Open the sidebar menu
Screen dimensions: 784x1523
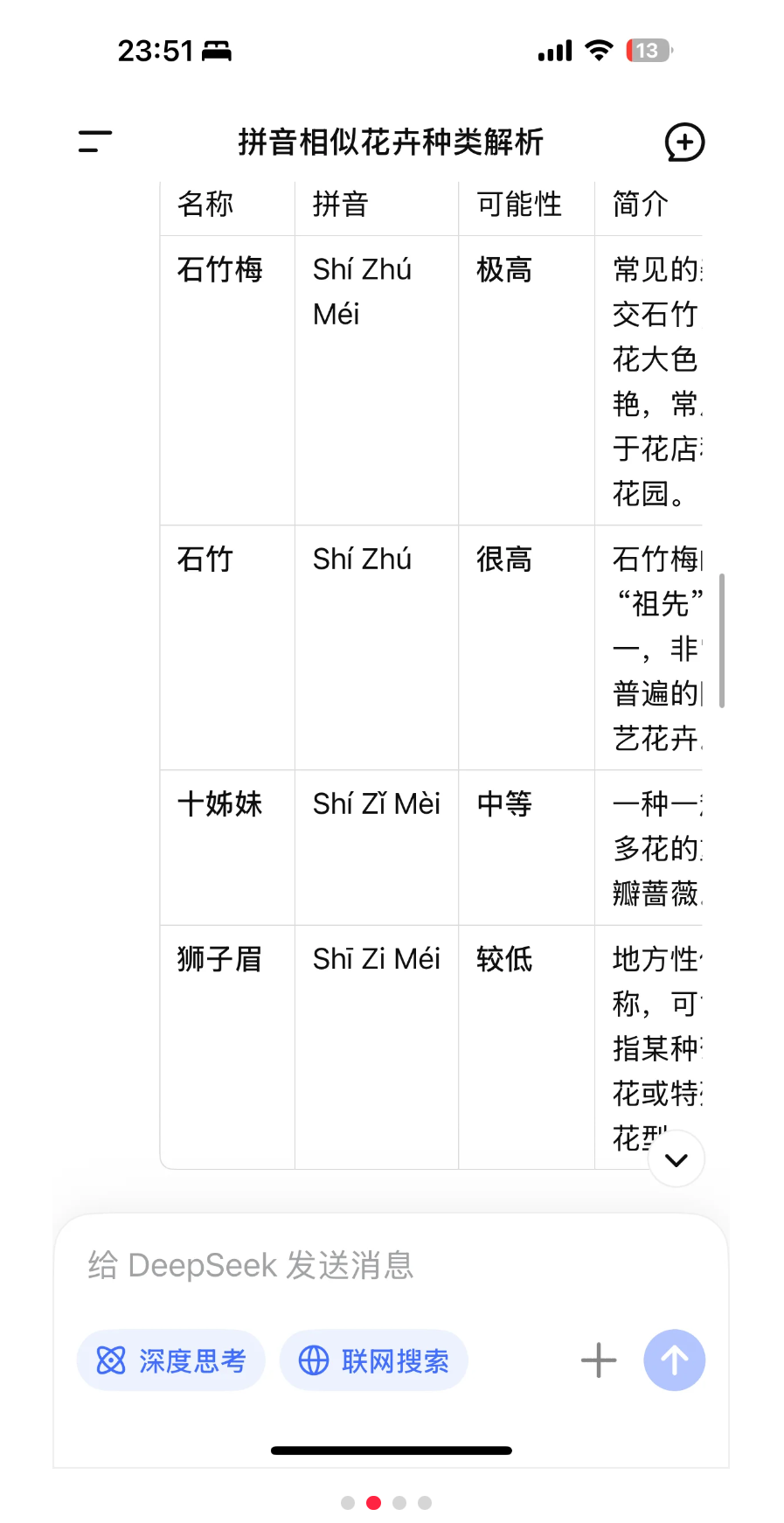(95, 142)
